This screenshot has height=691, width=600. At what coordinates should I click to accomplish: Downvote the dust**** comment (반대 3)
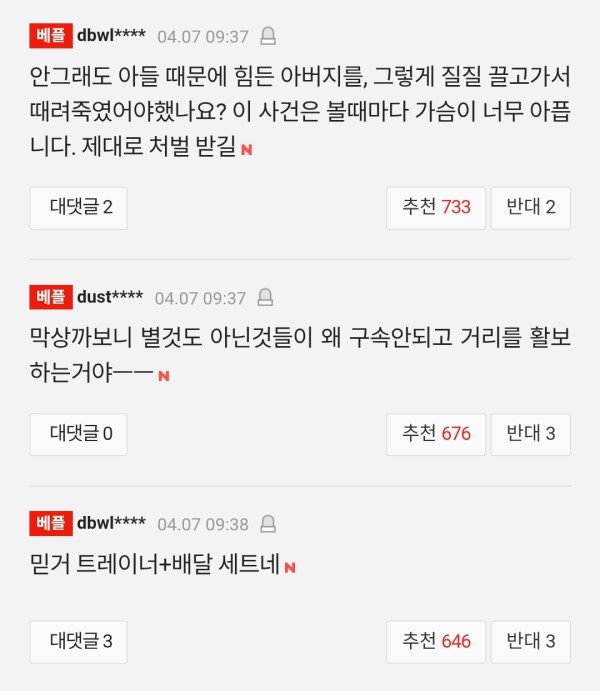click(531, 434)
